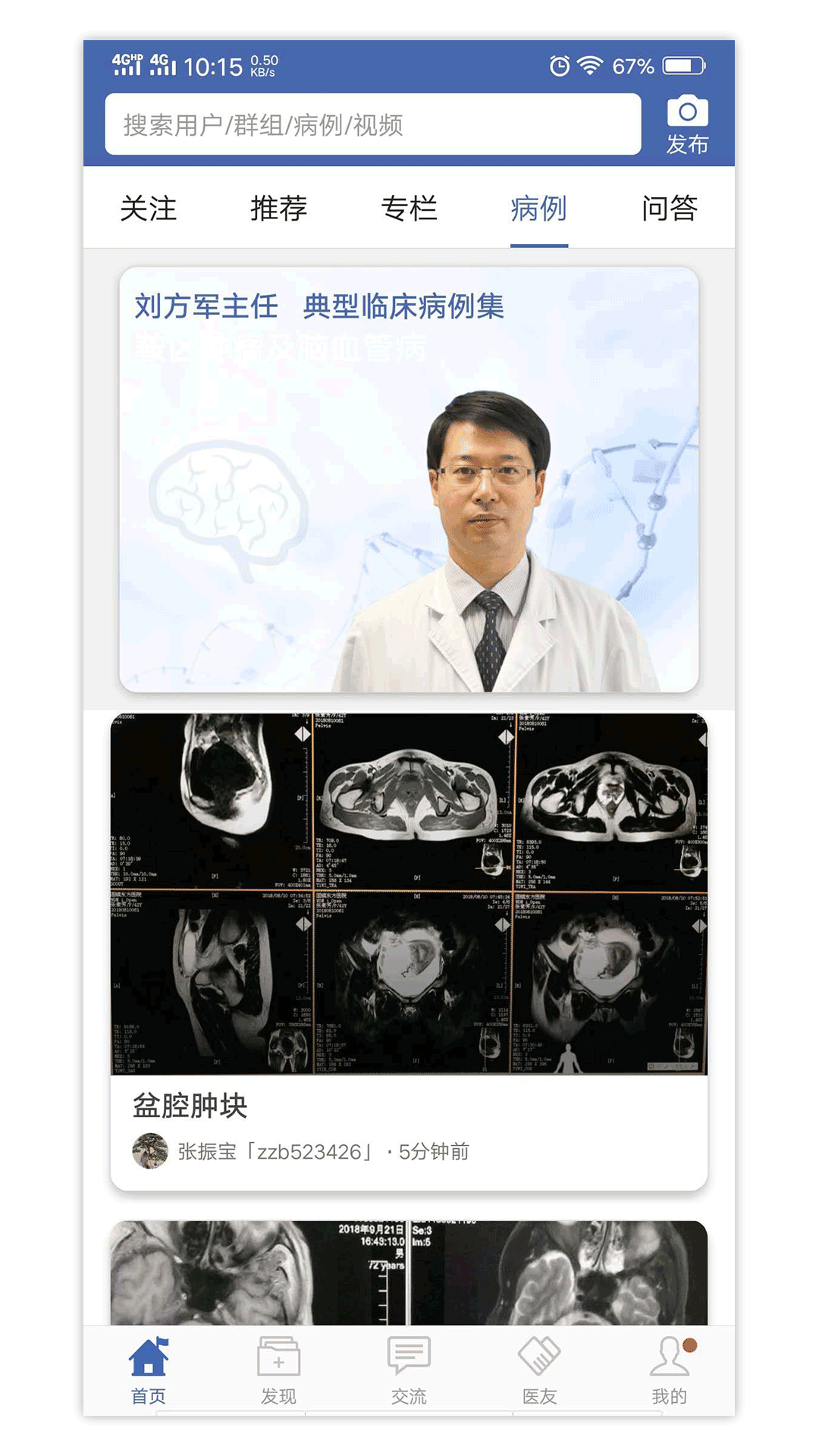Screen dimensions: 819x1456
Task: Switch to 交流 in bottom navigation
Action: [409, 1371]
